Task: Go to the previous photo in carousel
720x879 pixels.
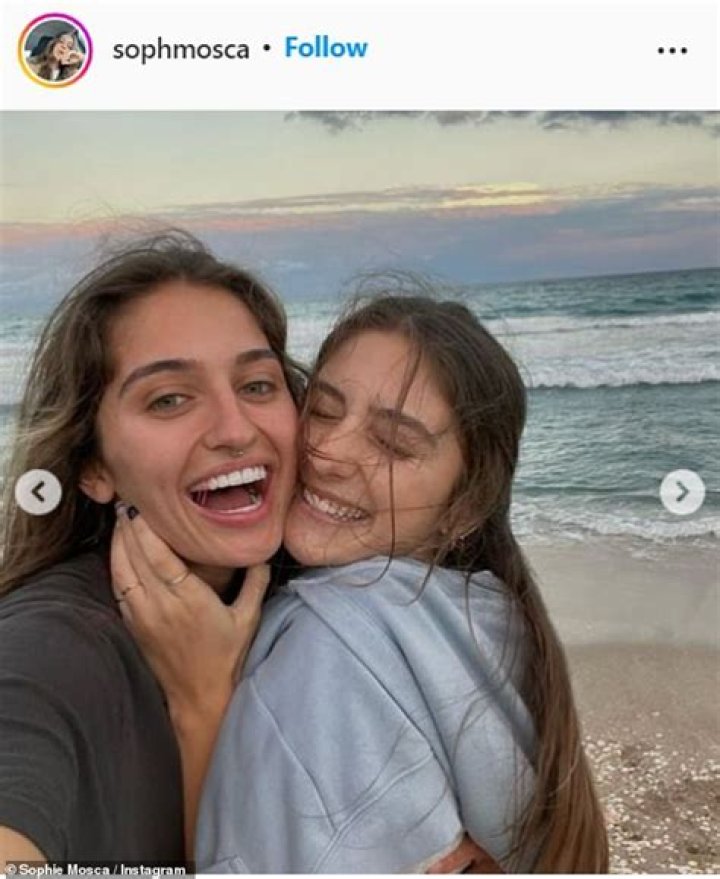Action: [38, 492]
